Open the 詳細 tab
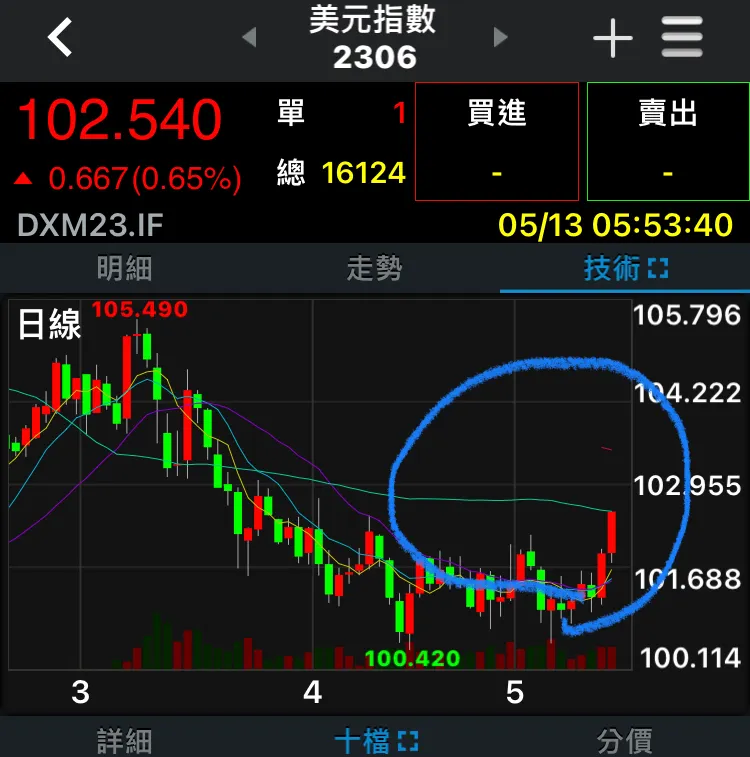Image resolution: width=750 pixels, height=757 pixels. 125,740
